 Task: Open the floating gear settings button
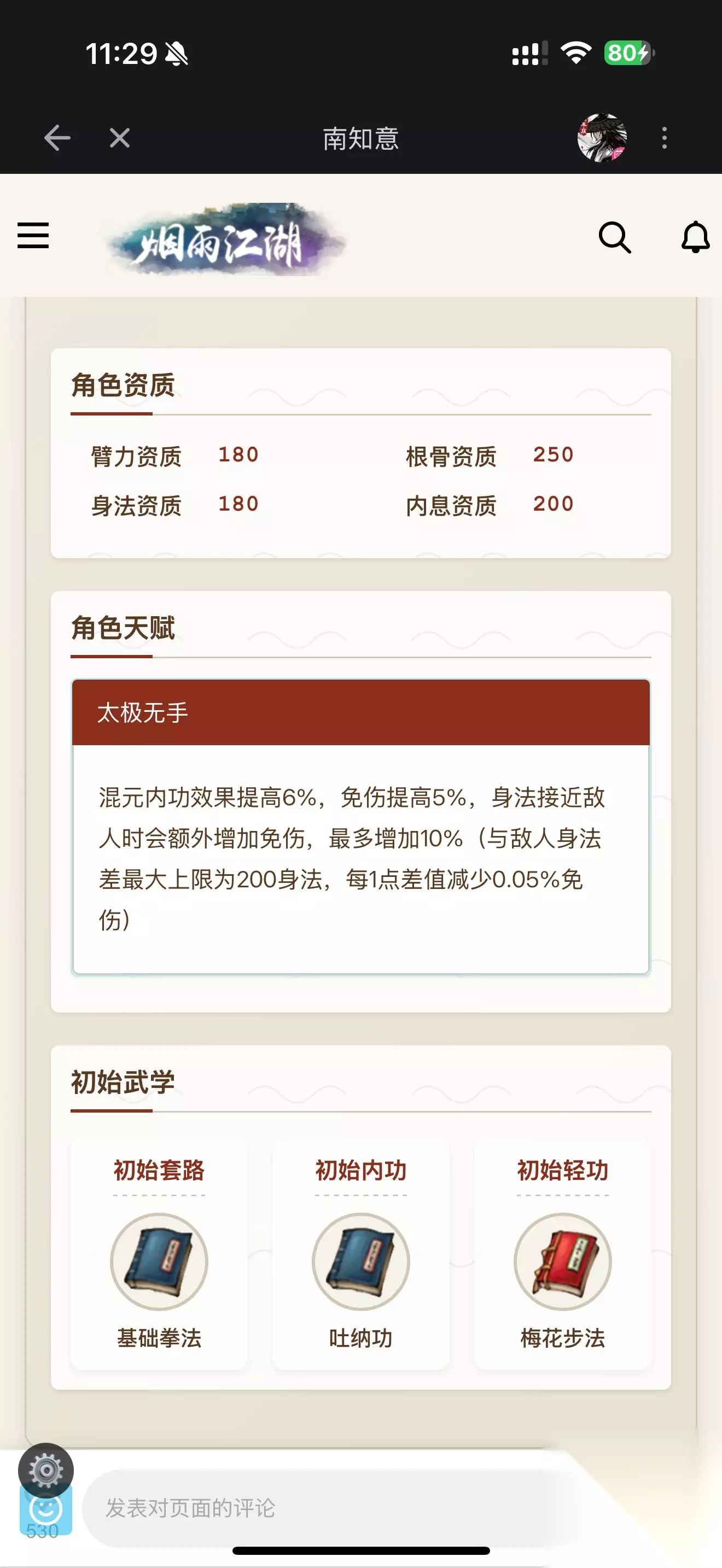pos(45,1471)
